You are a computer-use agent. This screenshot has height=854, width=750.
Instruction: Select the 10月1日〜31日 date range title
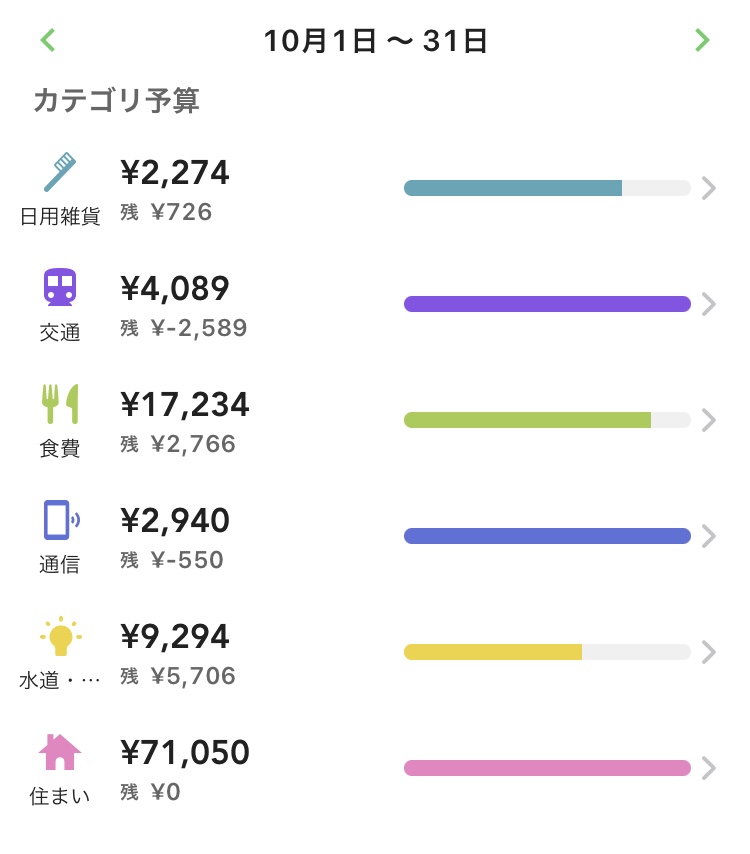(375, 41)
